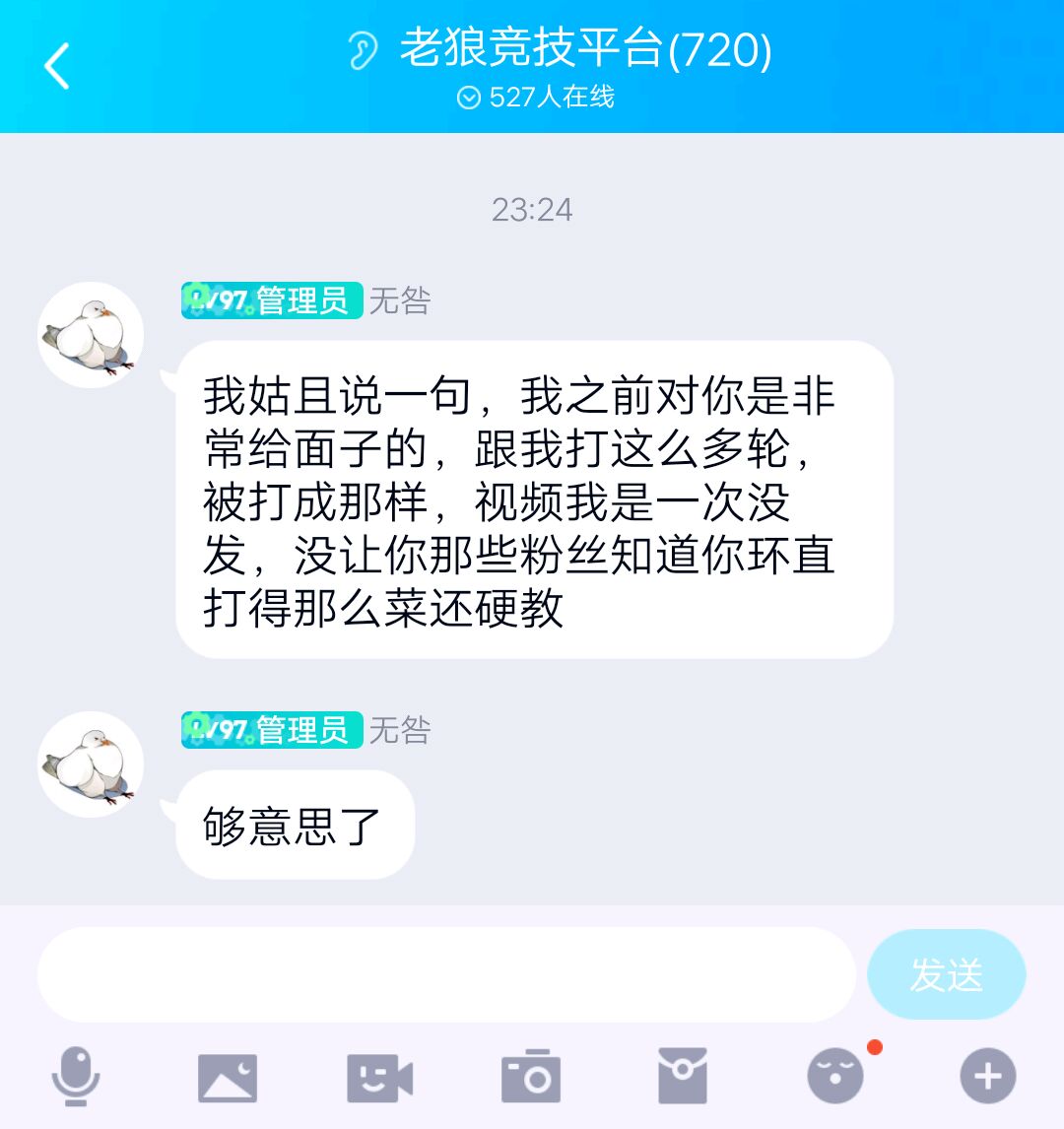The image size is (1064, 1129).
Task: Open the emoji sticker panel
Action: pos(835,1076)
